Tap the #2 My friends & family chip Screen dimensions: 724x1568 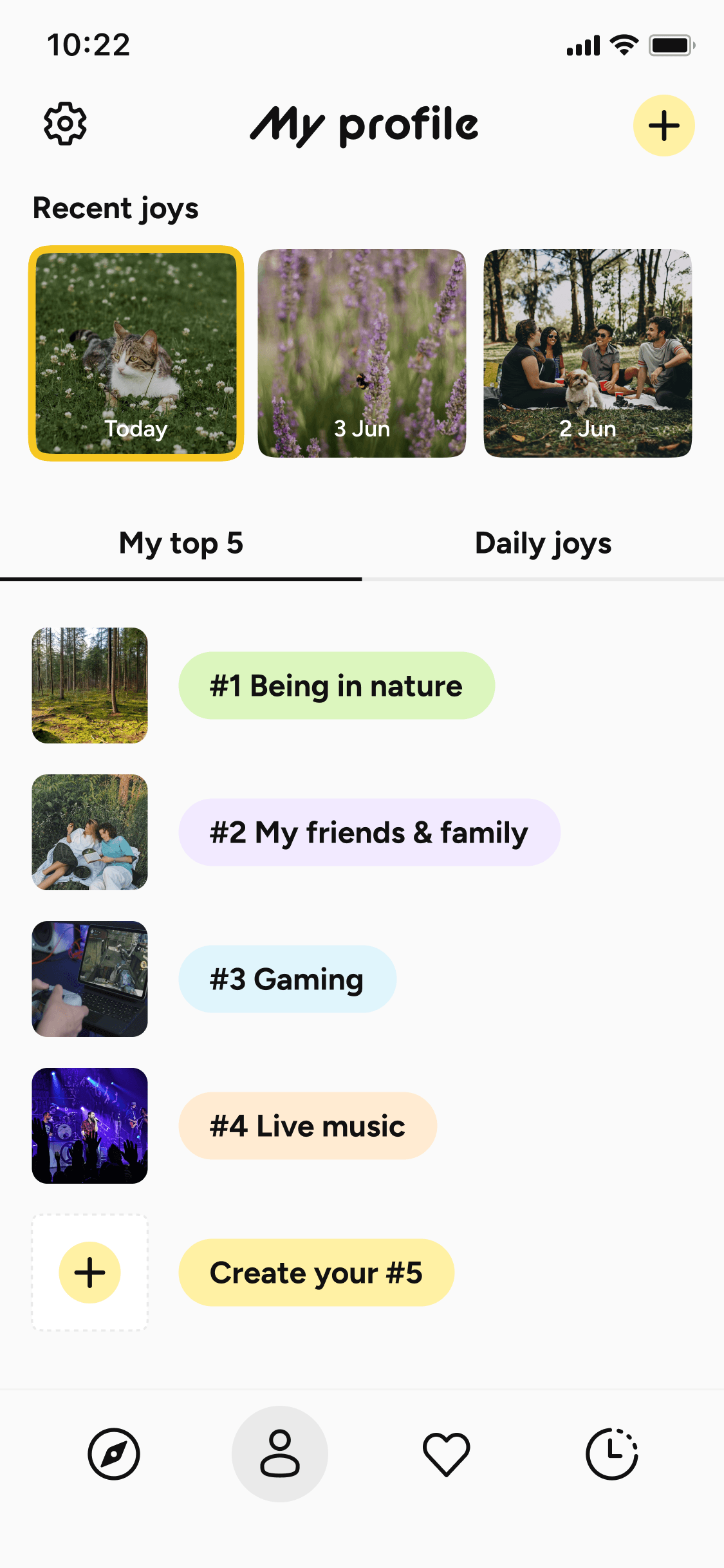click(x=369, y=832)
